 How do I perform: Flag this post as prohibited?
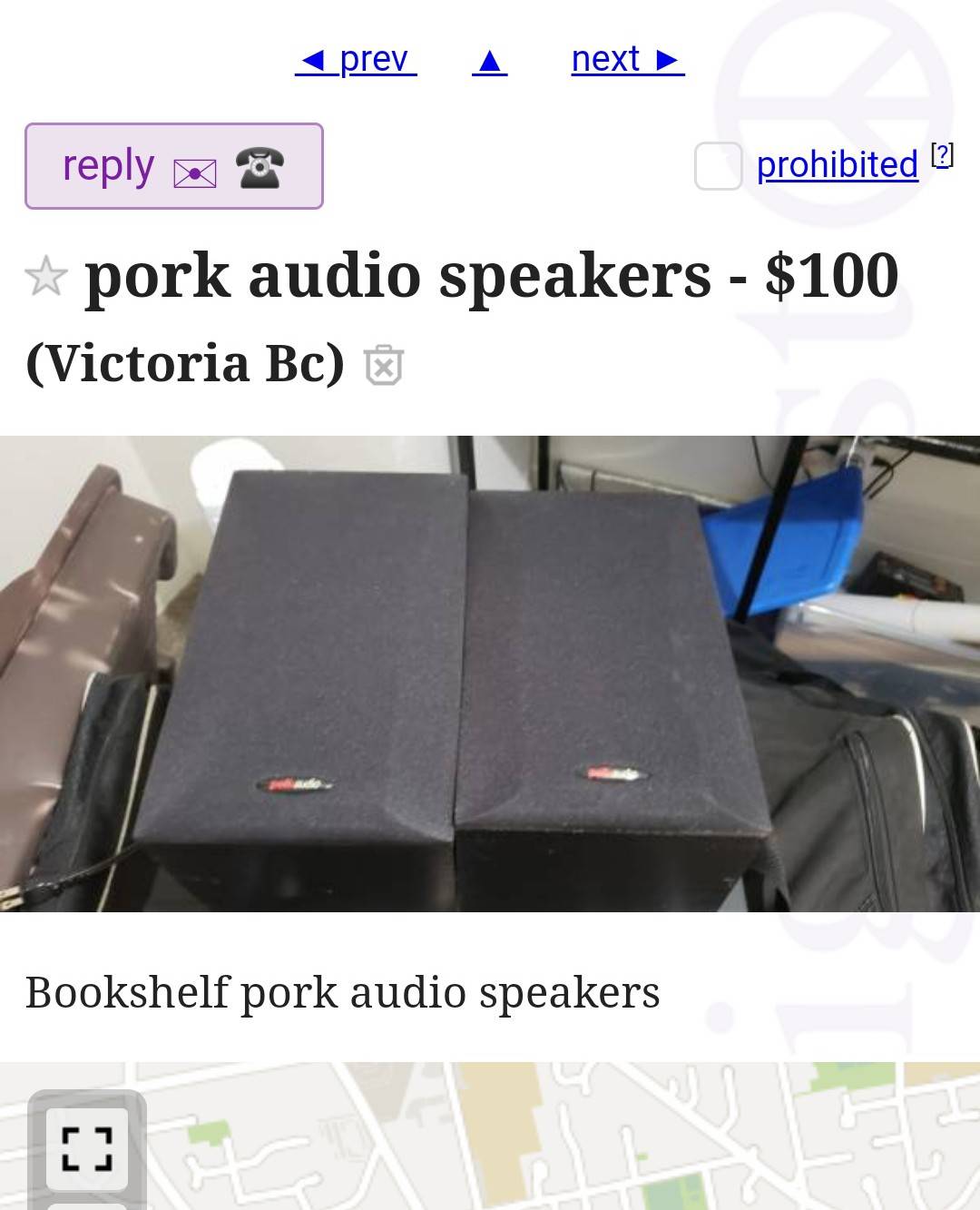[x=718, y=166]
